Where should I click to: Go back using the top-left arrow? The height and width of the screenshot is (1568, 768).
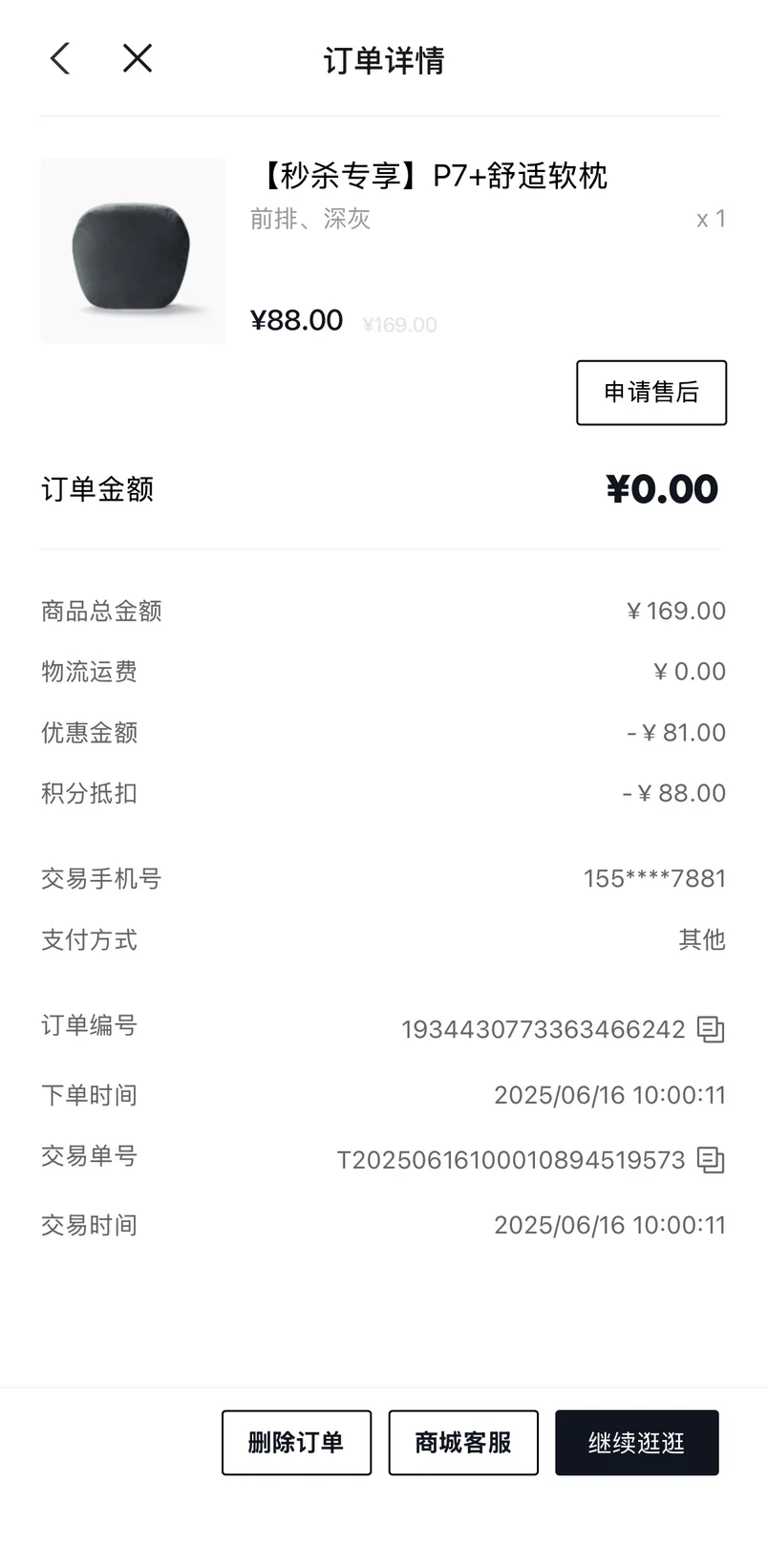(60, 59)
